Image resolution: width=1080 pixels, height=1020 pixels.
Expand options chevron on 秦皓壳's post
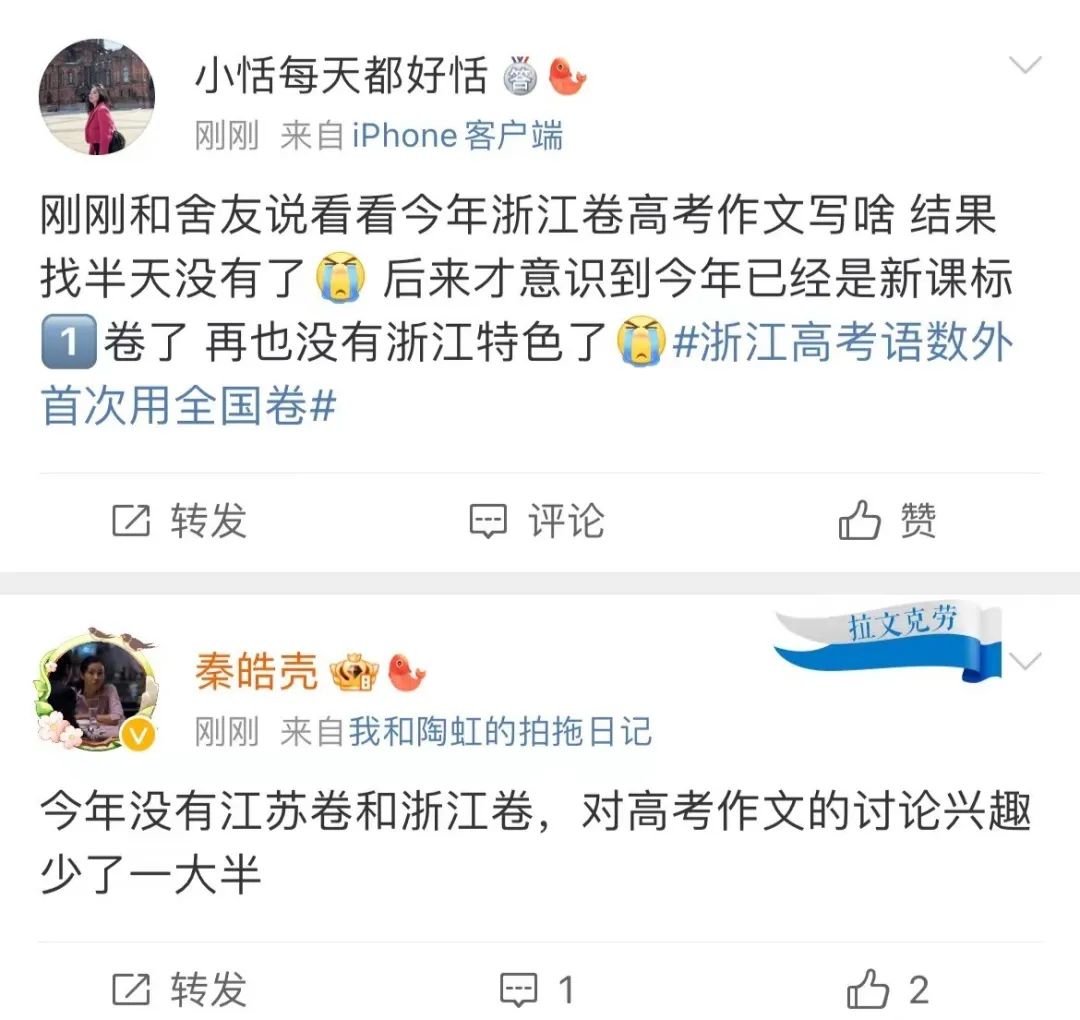point(1025,661)
